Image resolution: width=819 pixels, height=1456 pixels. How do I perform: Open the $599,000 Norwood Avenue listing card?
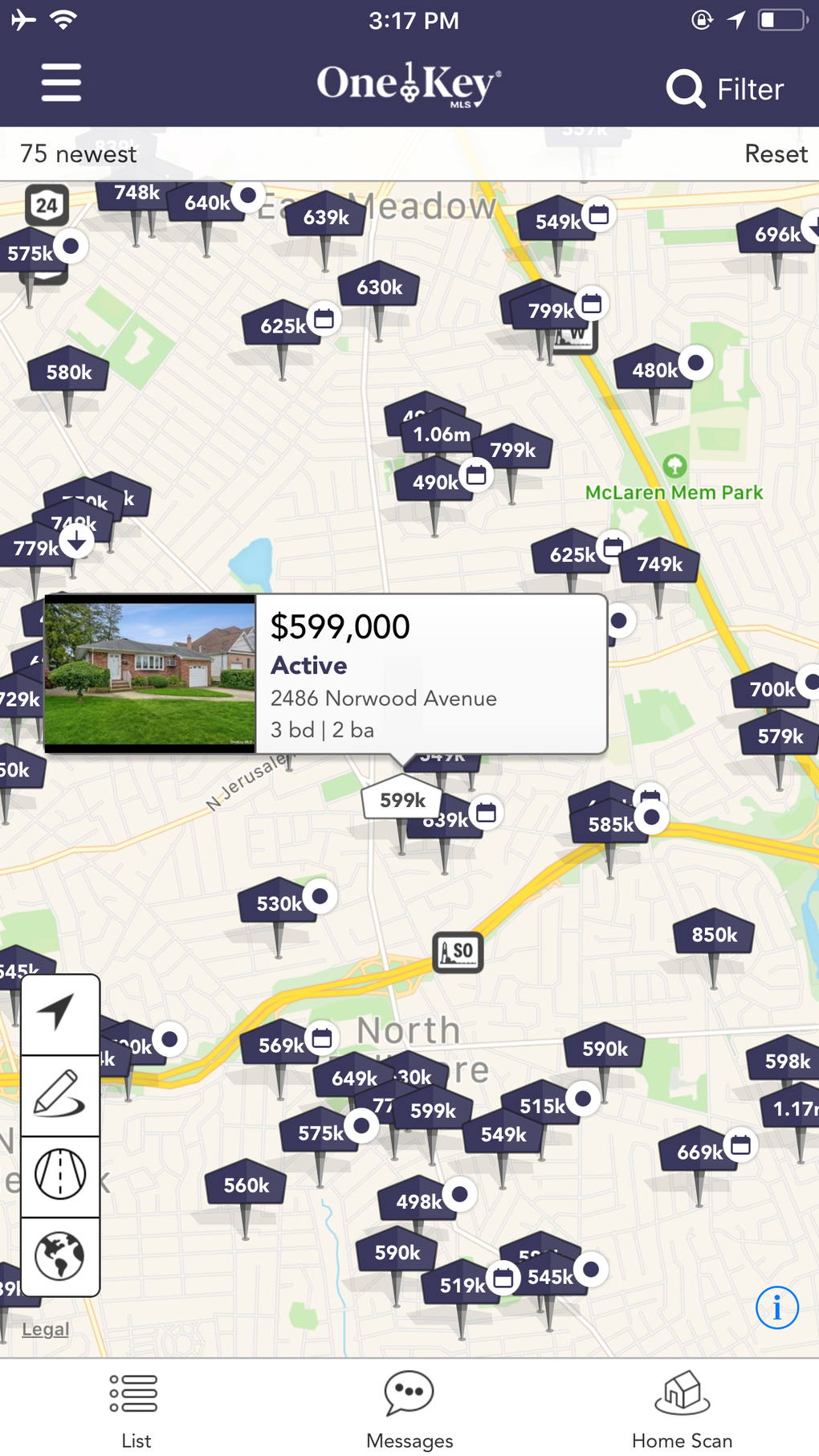coord(325,674)
